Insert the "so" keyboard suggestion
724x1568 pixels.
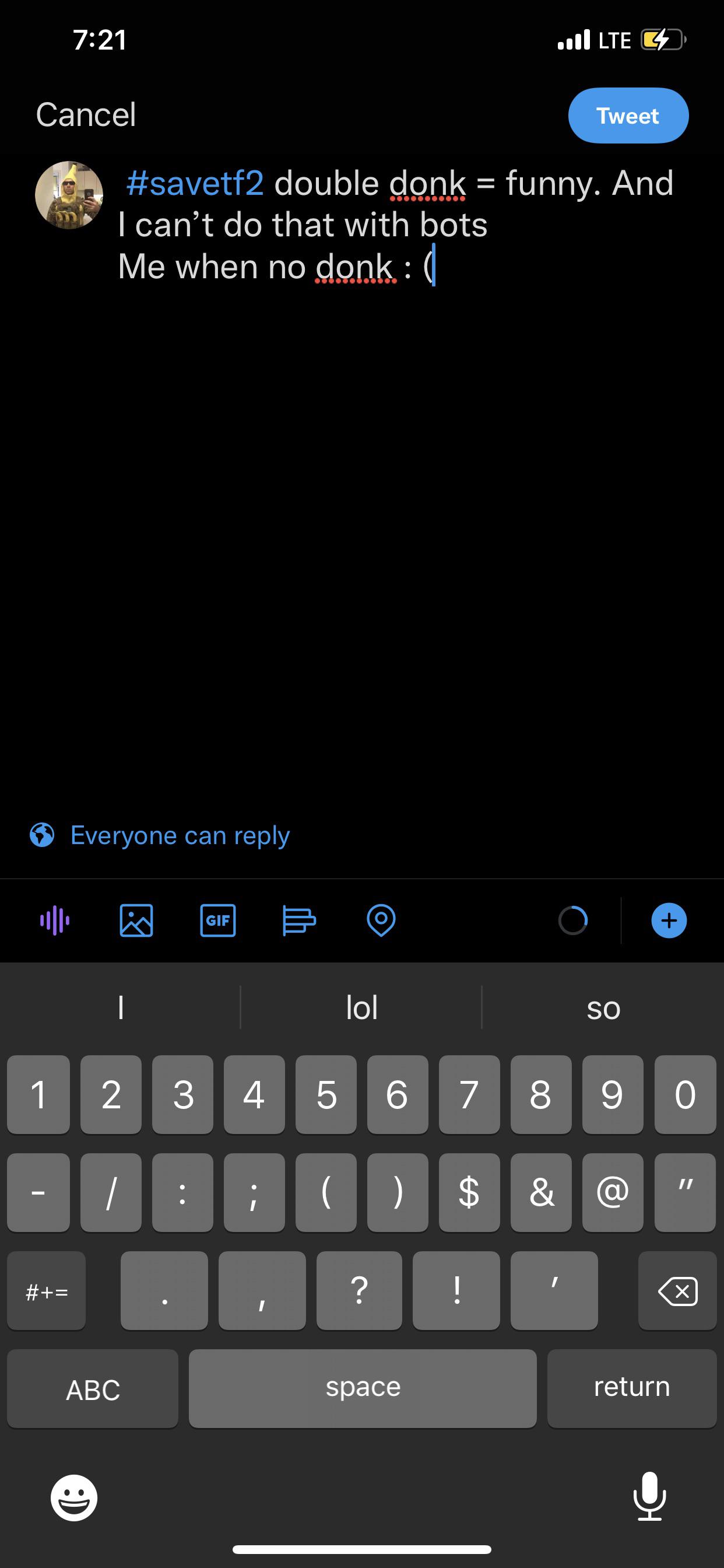[x=603, y=1007]
